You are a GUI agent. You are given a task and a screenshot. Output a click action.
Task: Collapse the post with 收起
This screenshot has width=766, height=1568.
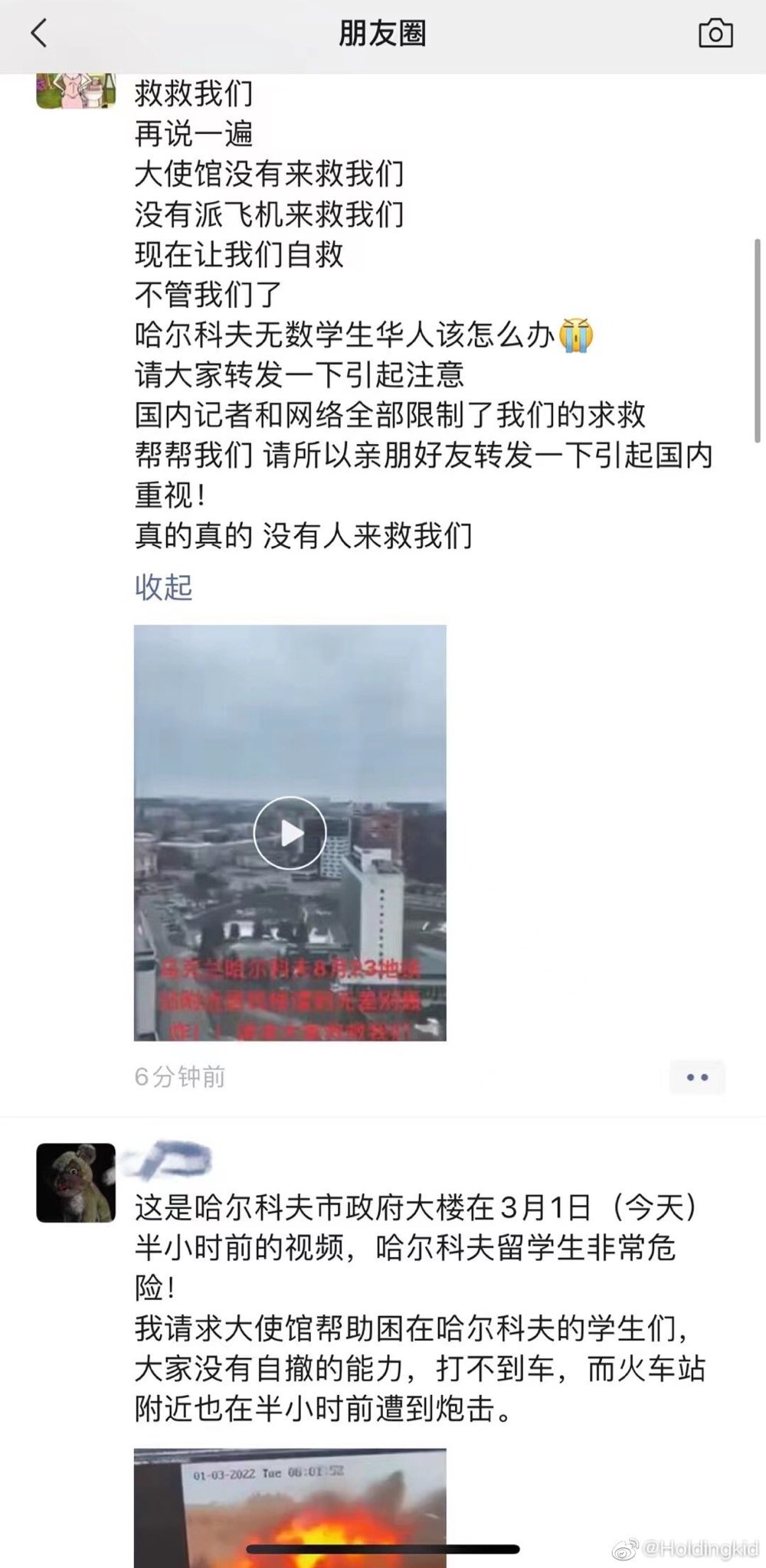click(x=163, y=587)
